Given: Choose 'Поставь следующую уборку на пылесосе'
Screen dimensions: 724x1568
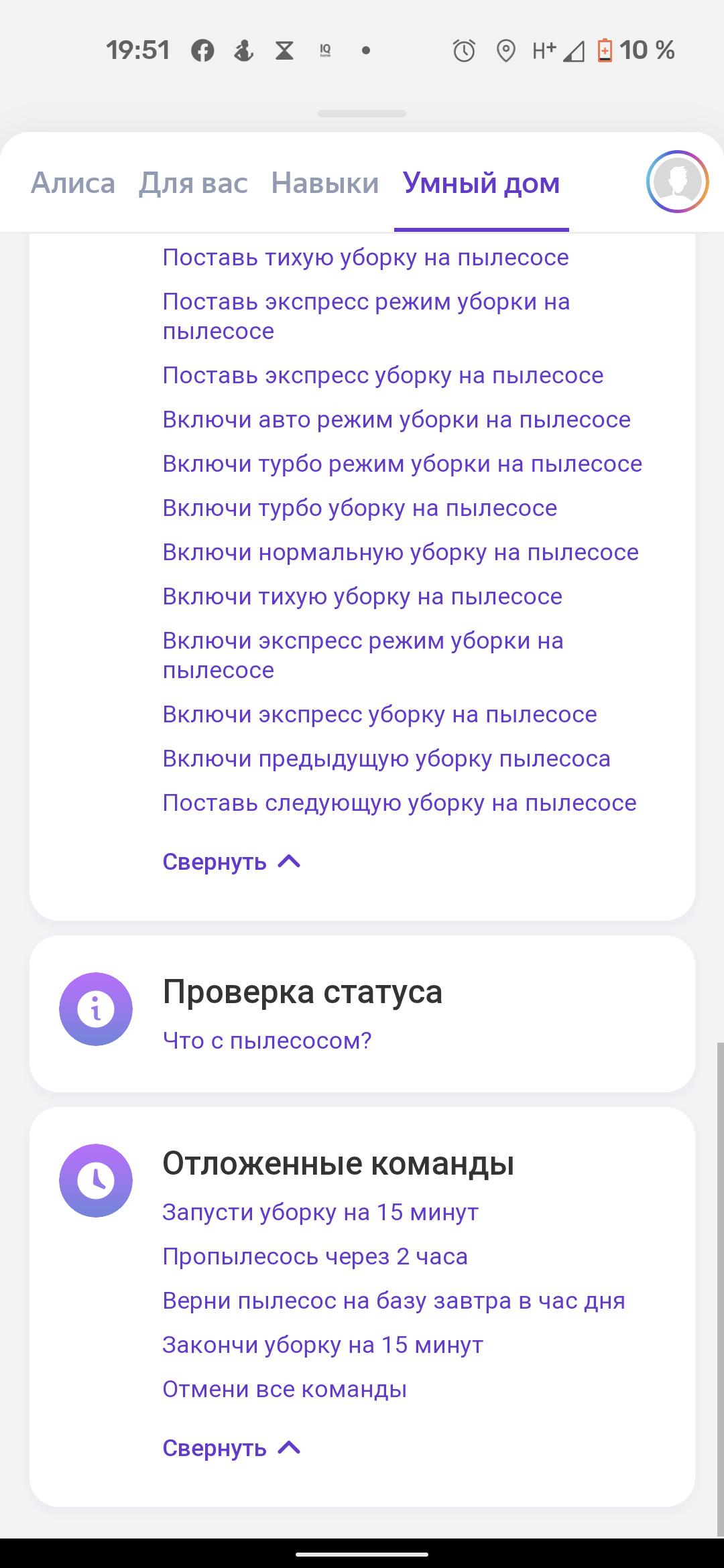Looking at the screenshot, I should tap(399, 803).
